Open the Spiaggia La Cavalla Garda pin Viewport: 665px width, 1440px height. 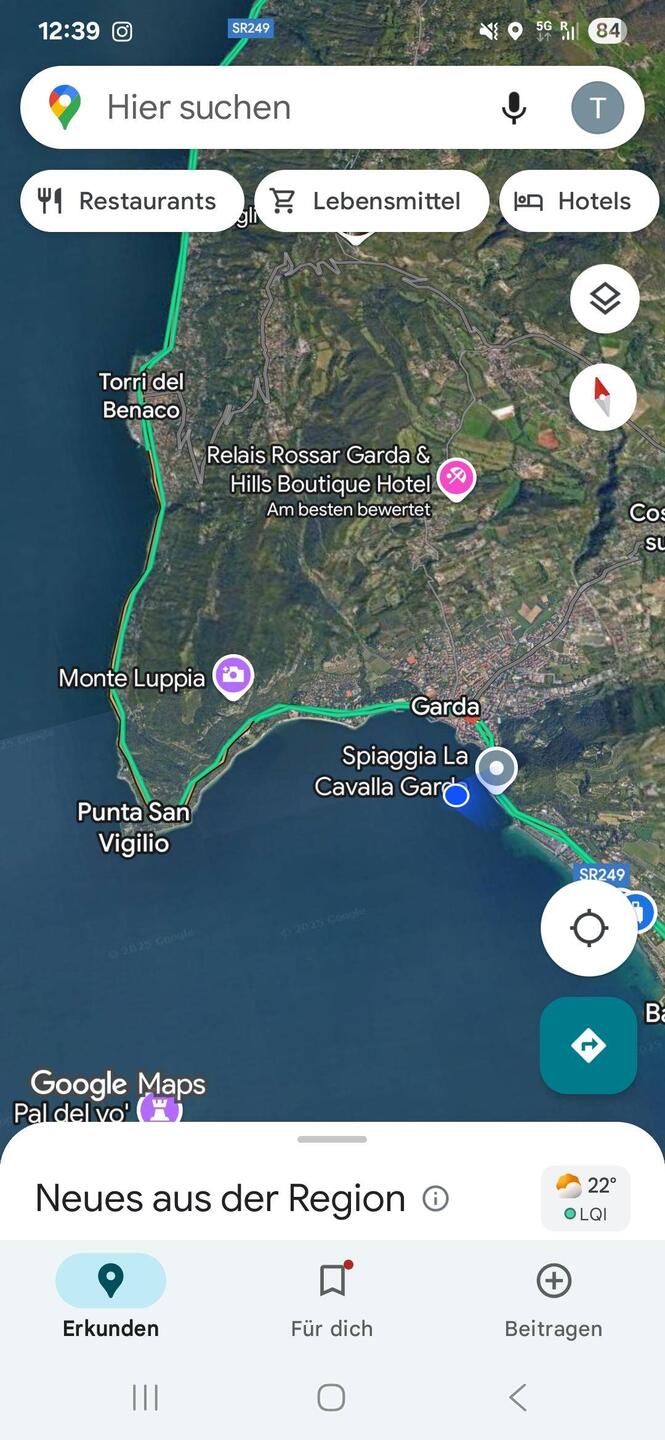496,768
